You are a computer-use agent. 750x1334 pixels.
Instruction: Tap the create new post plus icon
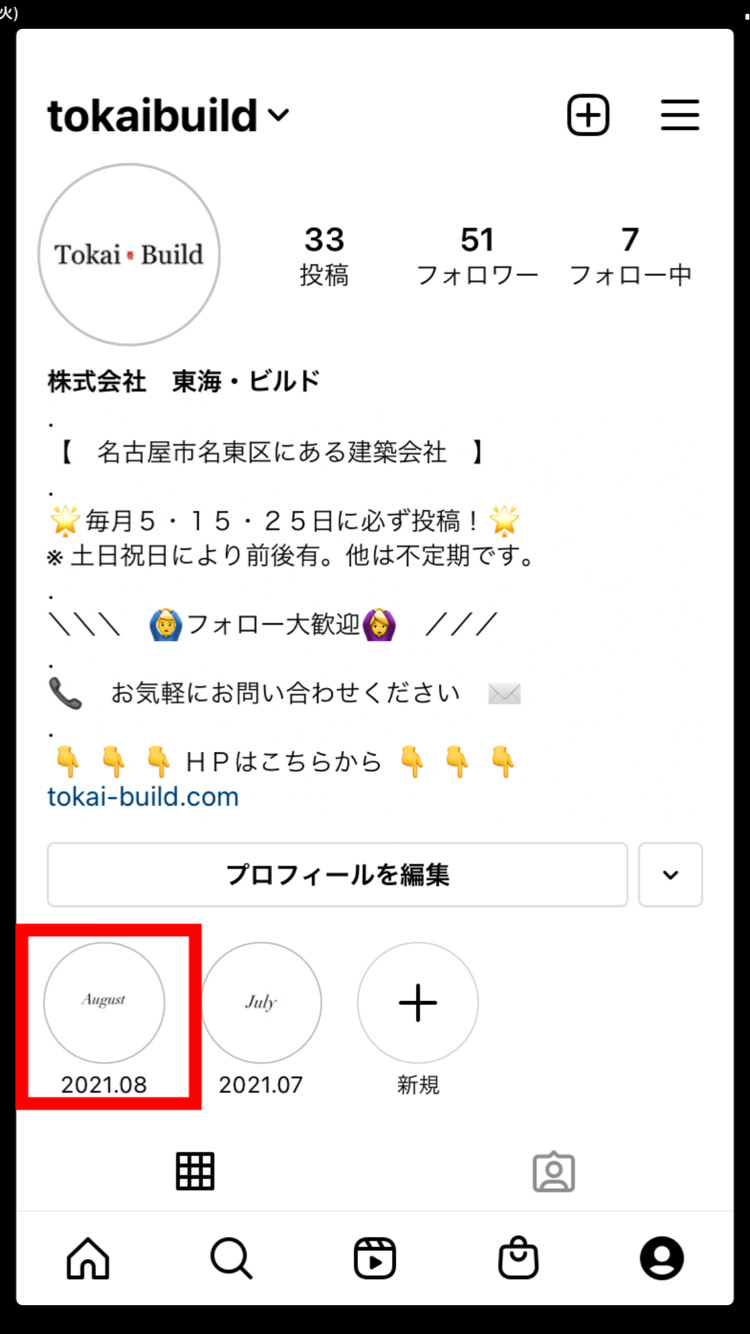click(588, 116)
